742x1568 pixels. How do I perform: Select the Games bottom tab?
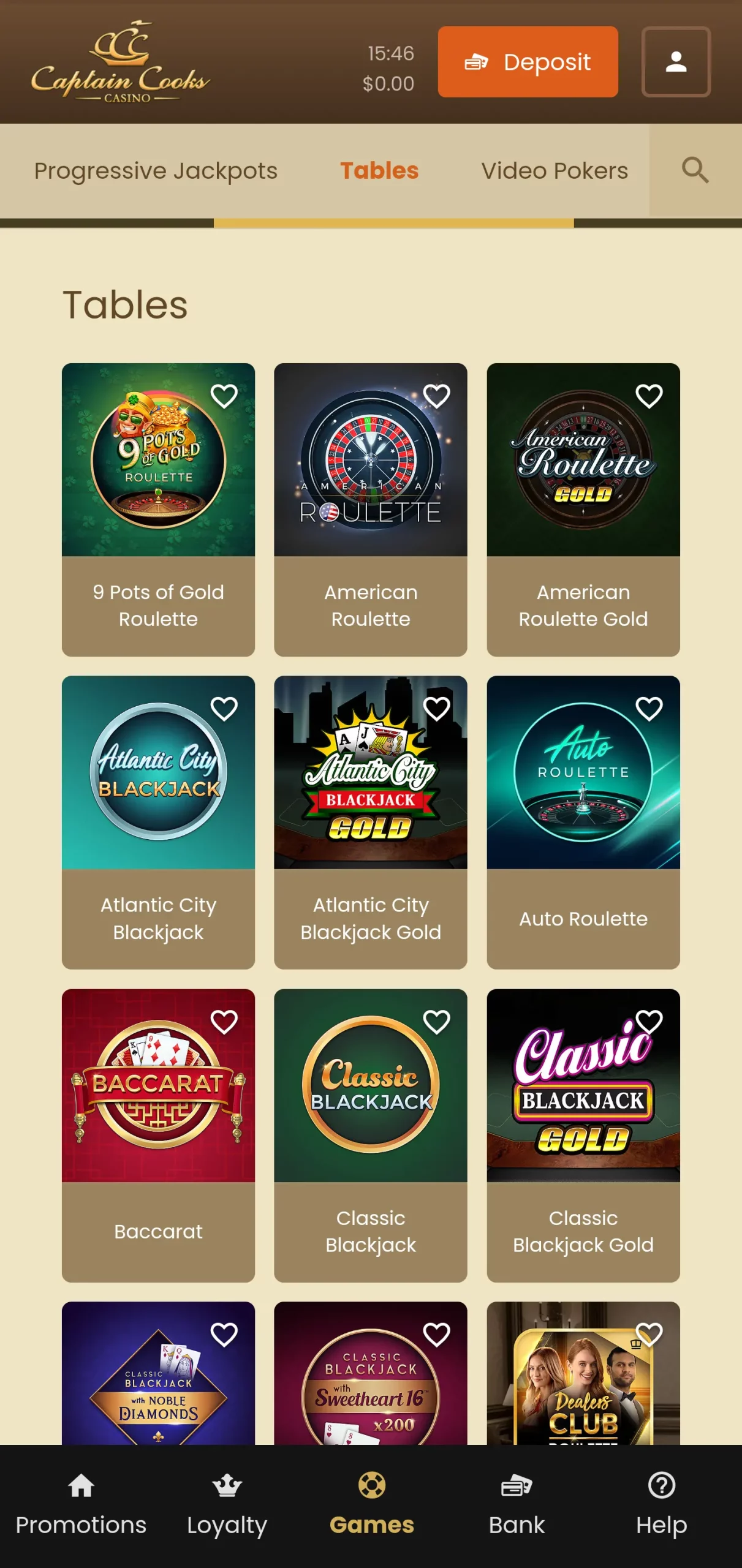pyautogui.click(x=372, y=1505)
